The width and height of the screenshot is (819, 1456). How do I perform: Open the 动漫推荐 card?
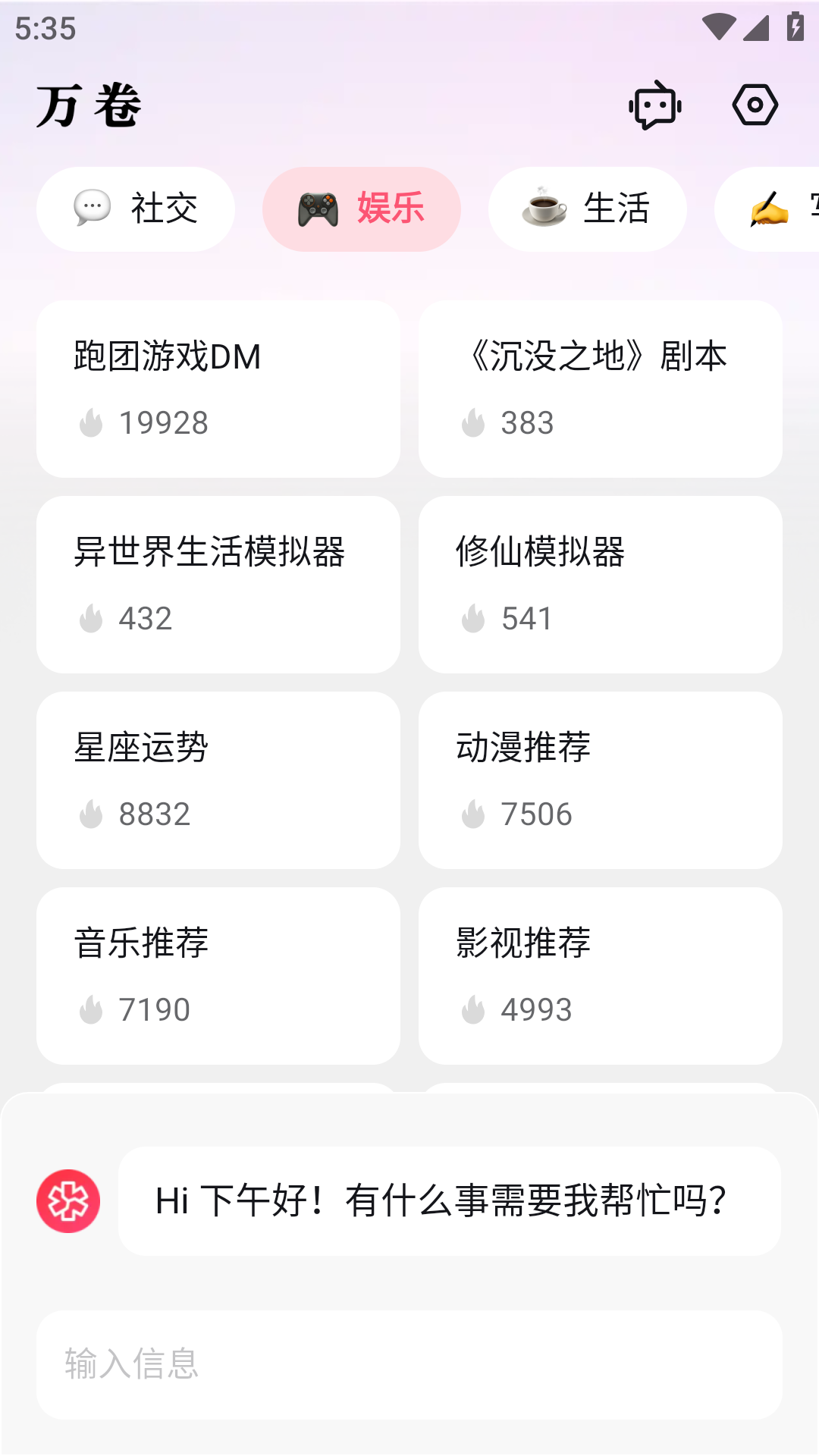[x=601, y=780]
